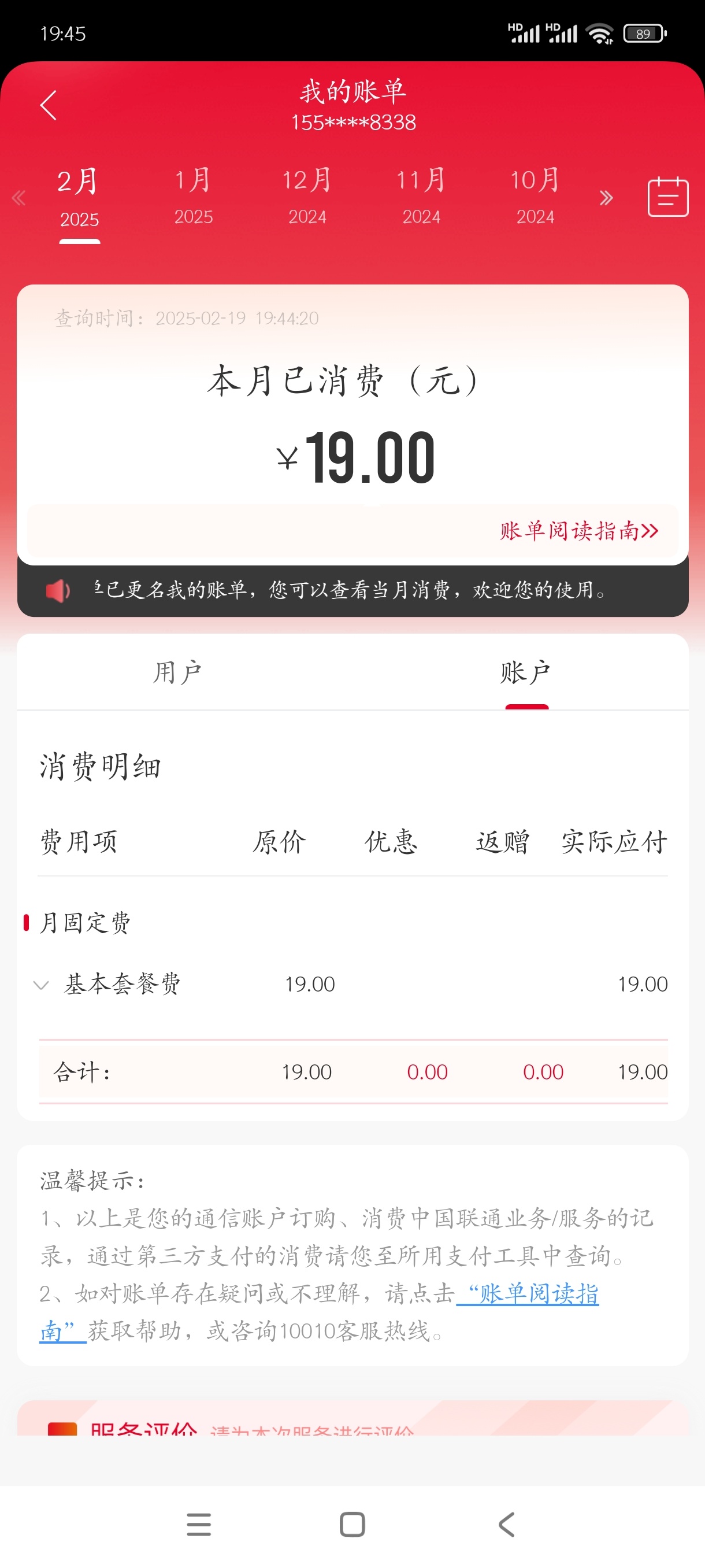Select the 12月 2024 bill
This screenshot has width=705, height=1568.
click(307, 196)
